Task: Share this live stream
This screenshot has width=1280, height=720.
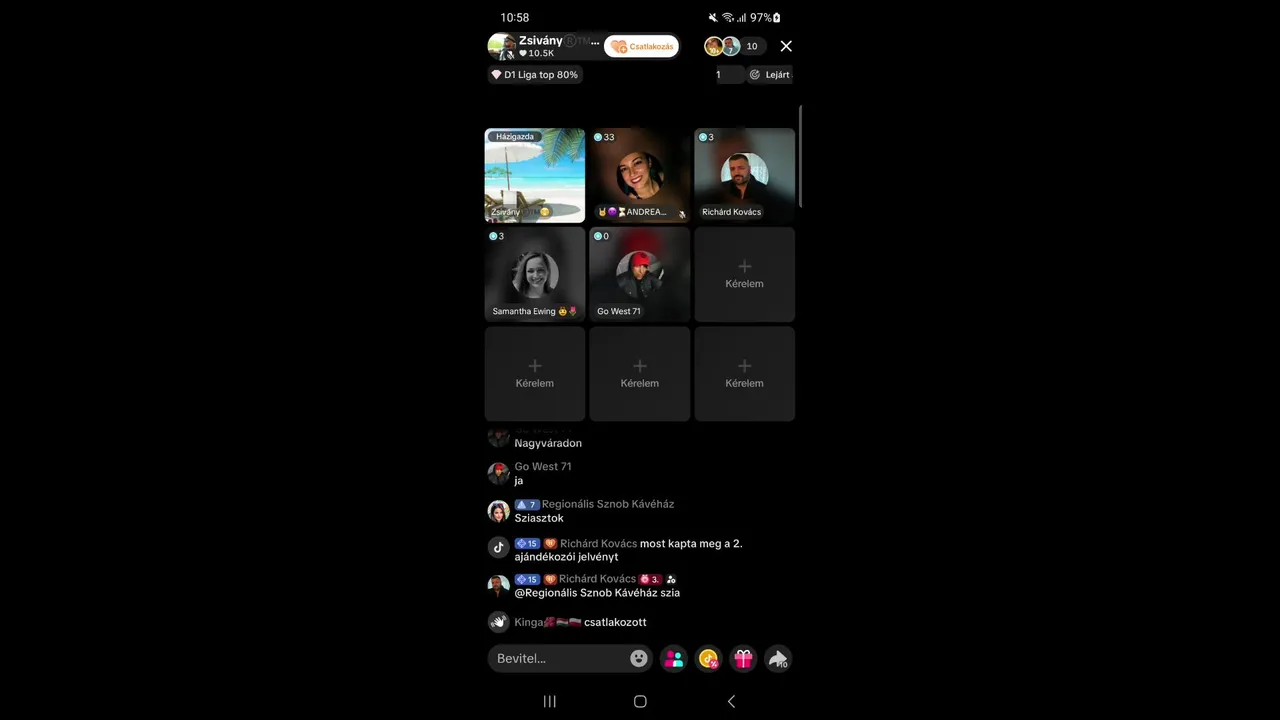Action: click(x=778, y=658)
